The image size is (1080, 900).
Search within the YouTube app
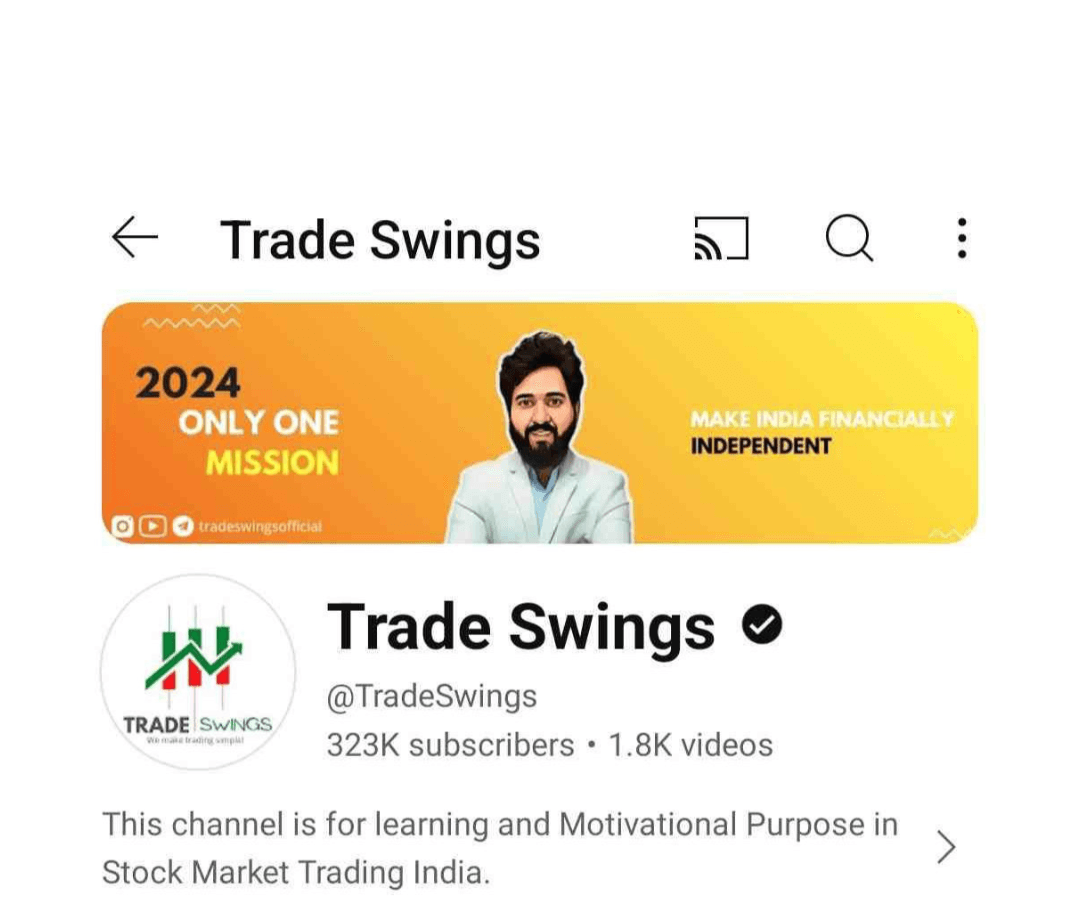849,239
